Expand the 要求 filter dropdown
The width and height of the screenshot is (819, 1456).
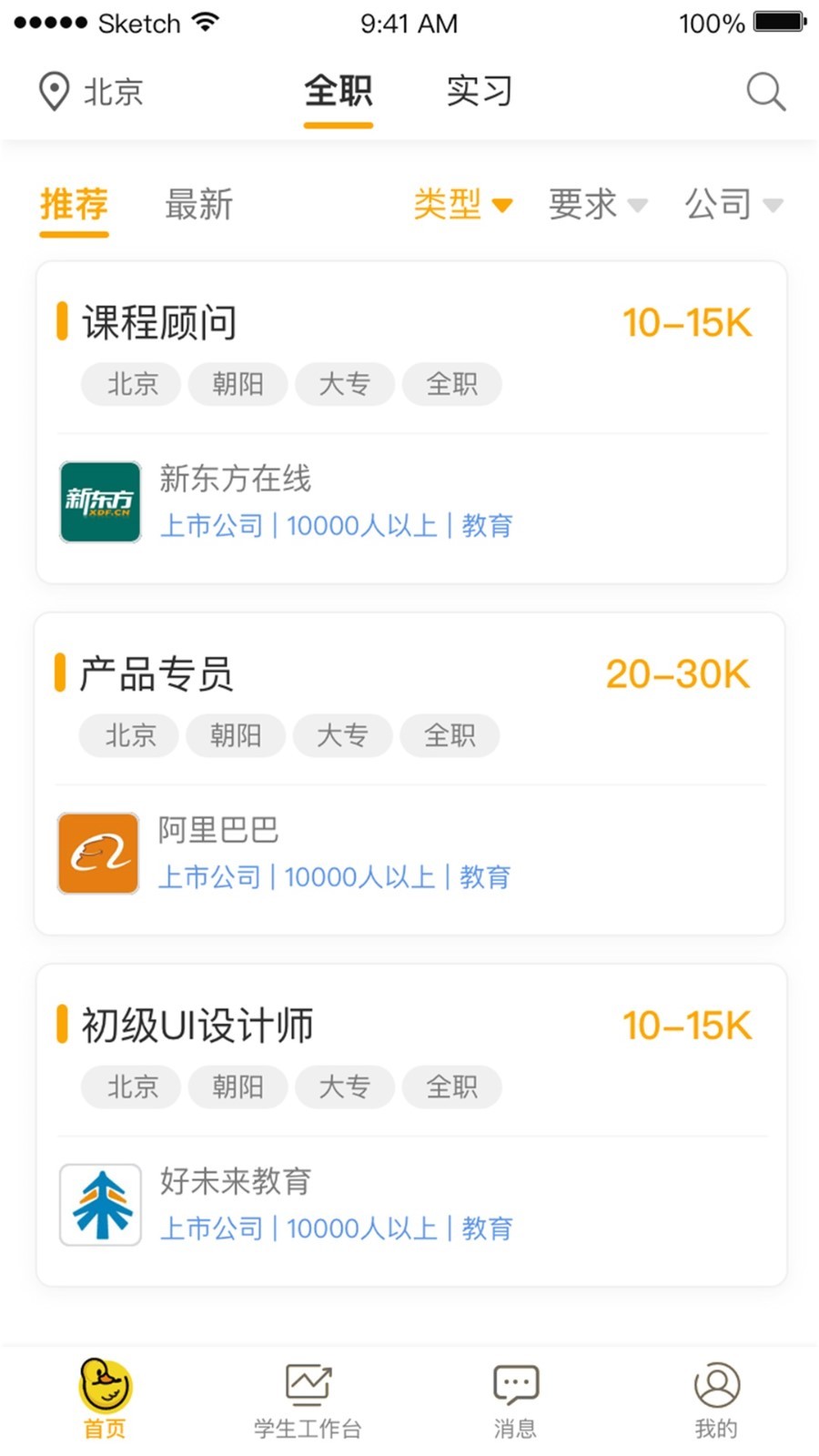pos(597,205)
